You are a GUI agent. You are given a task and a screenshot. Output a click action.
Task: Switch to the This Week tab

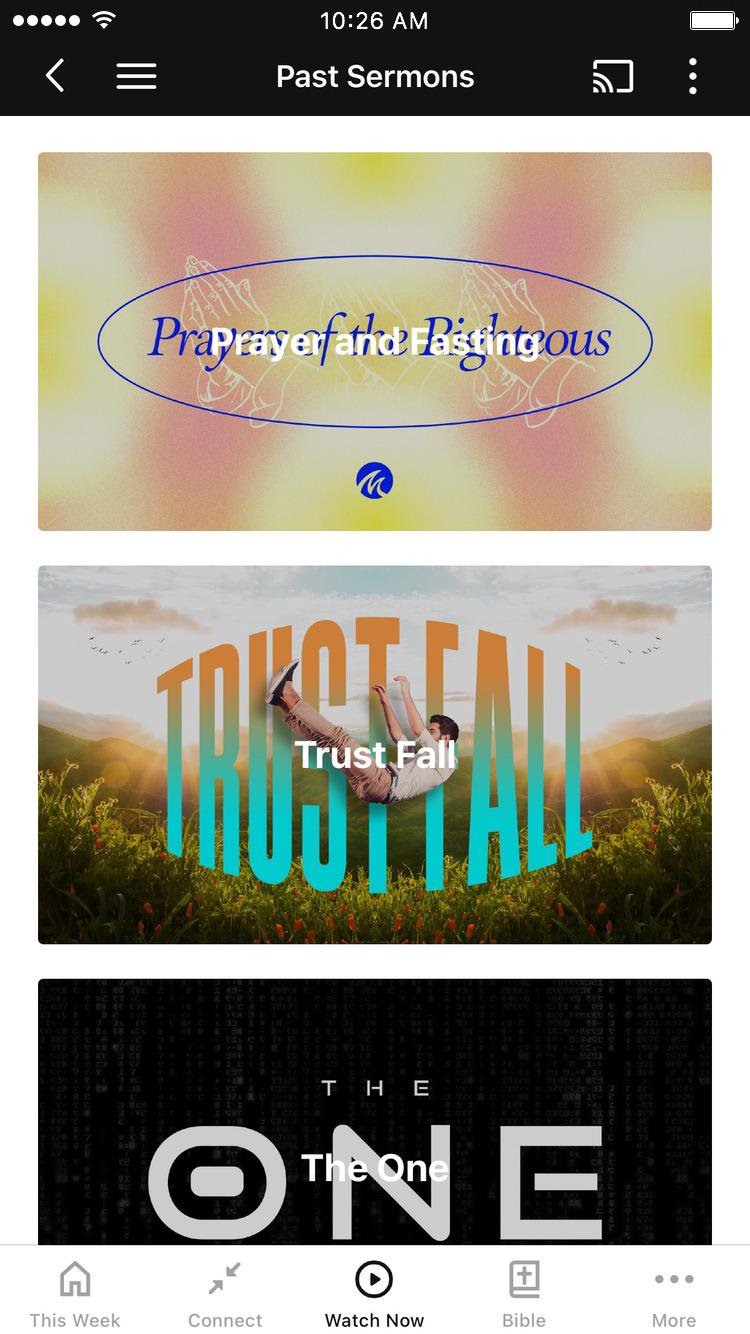(75, 1291)
